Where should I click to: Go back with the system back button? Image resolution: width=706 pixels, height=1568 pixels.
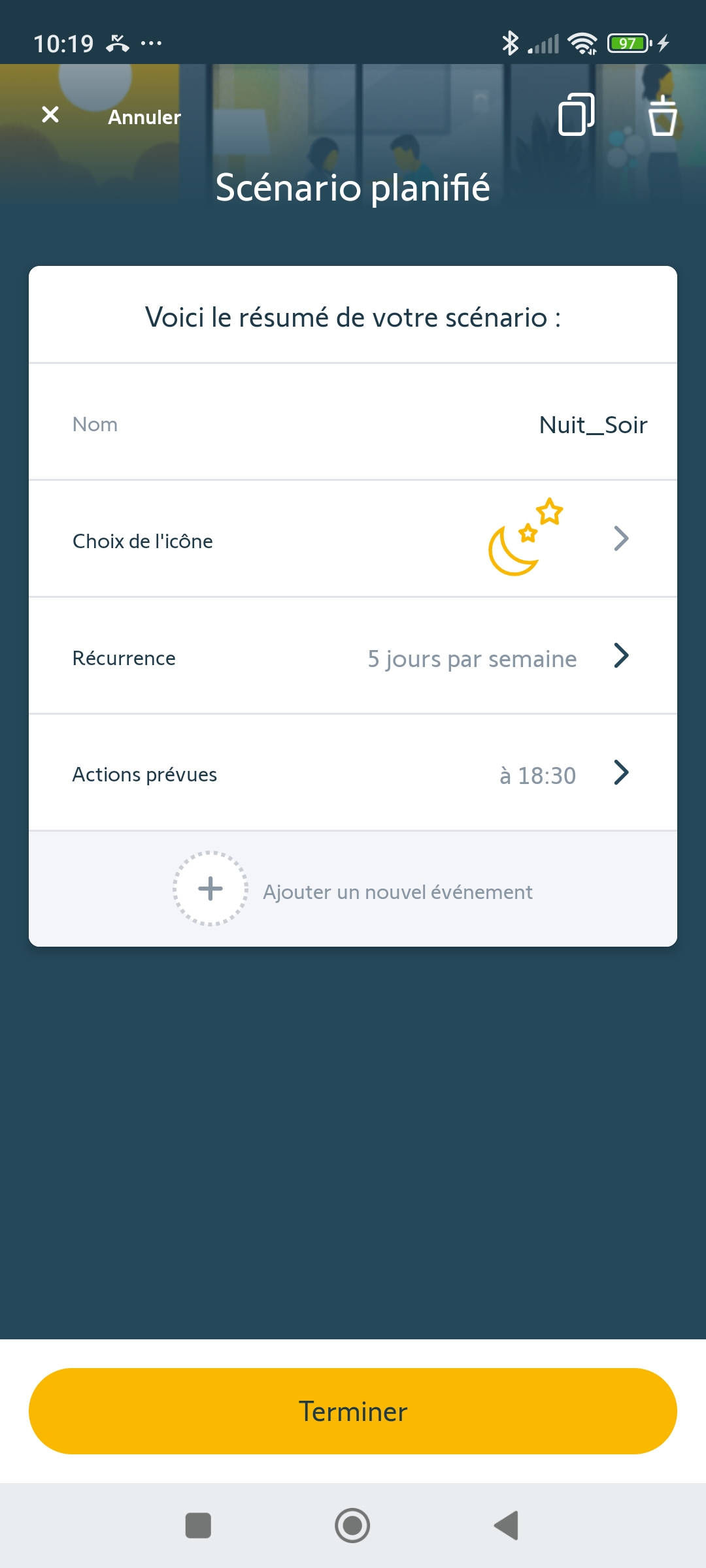[x=507, y=1526]
